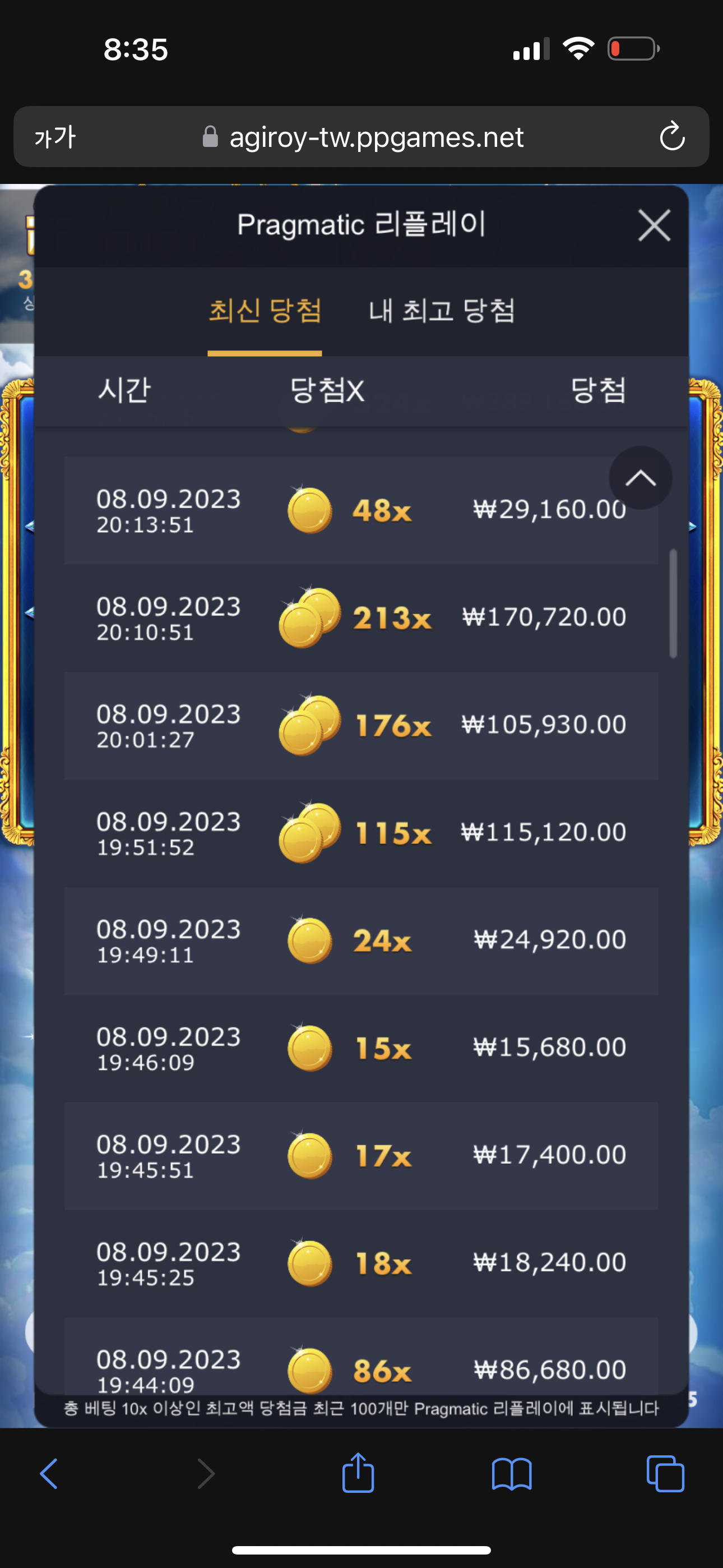Tap the scroll-to-top arrow button
The image size is (723, 1568).
click(x=640, y=478)
